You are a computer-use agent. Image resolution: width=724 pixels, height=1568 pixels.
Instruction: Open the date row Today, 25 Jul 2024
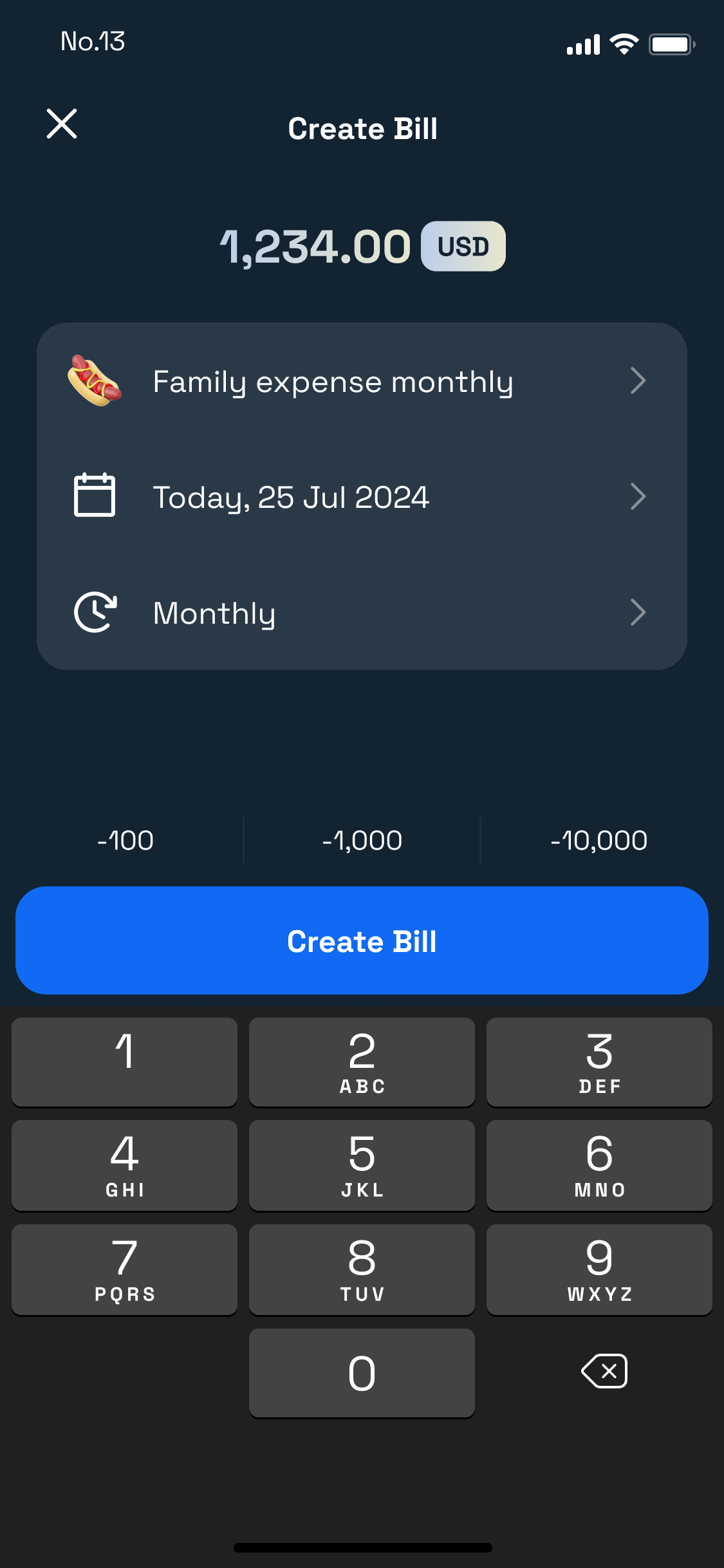click(362, 497)
